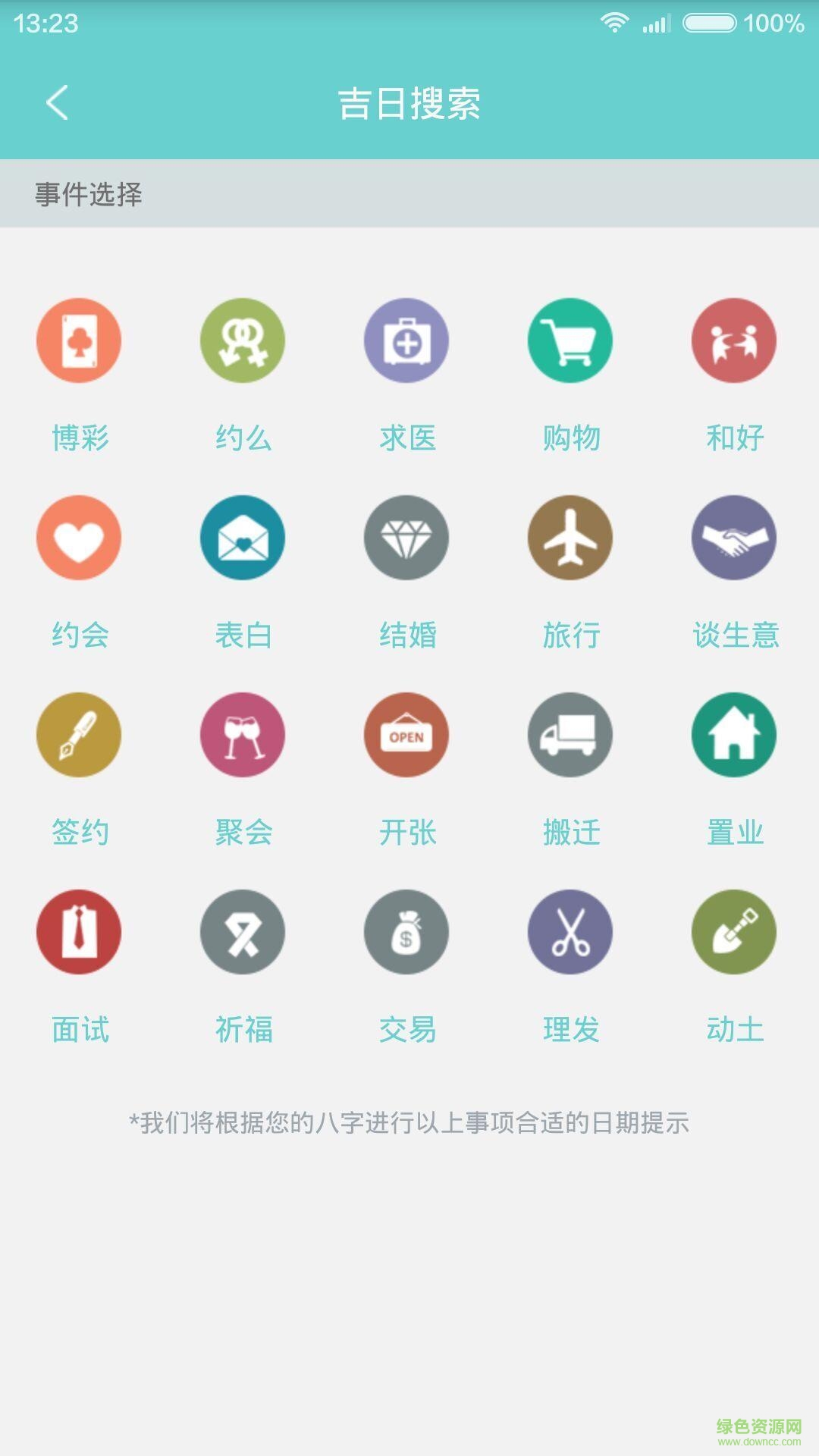Select the 和好 reconciliation icon
This screenshot has width=819, height=1456.
point(734,340)
